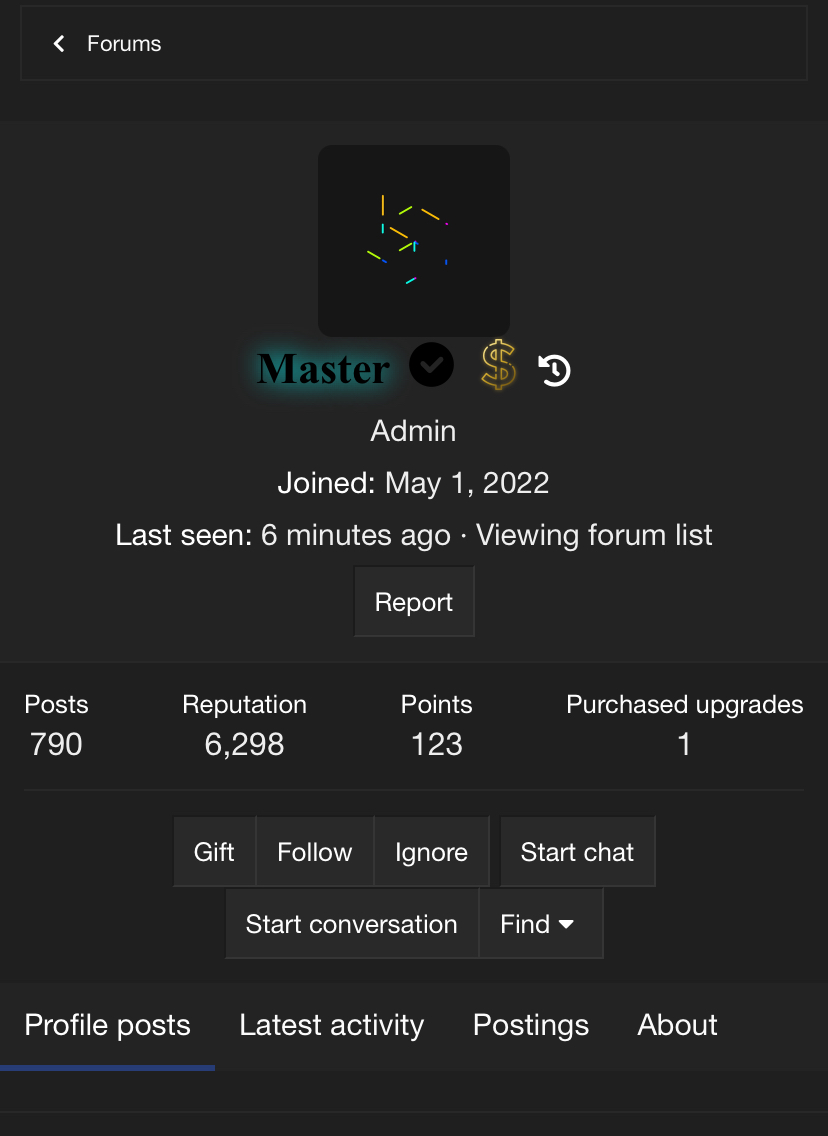Image resolution: width=828 pixels, height=1136 pixels.
Task: Expand the Find dropdown
Action: tap(540, 924)
